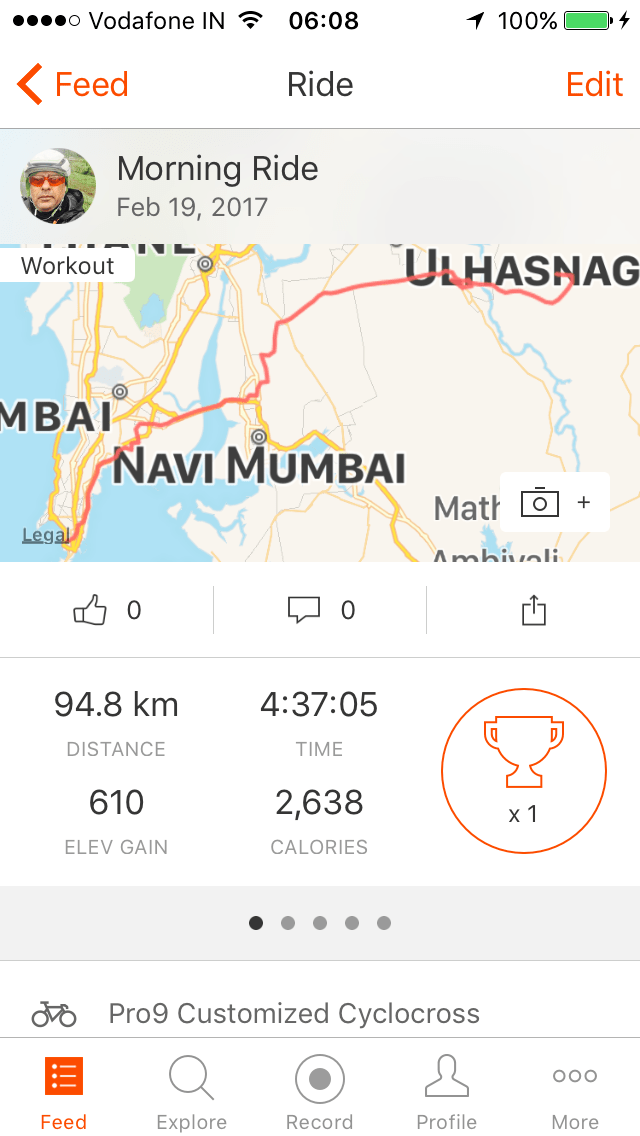Viewport: 640px width, 1136px height.
Task: View the trophy achievement
Action: [524, 770]
